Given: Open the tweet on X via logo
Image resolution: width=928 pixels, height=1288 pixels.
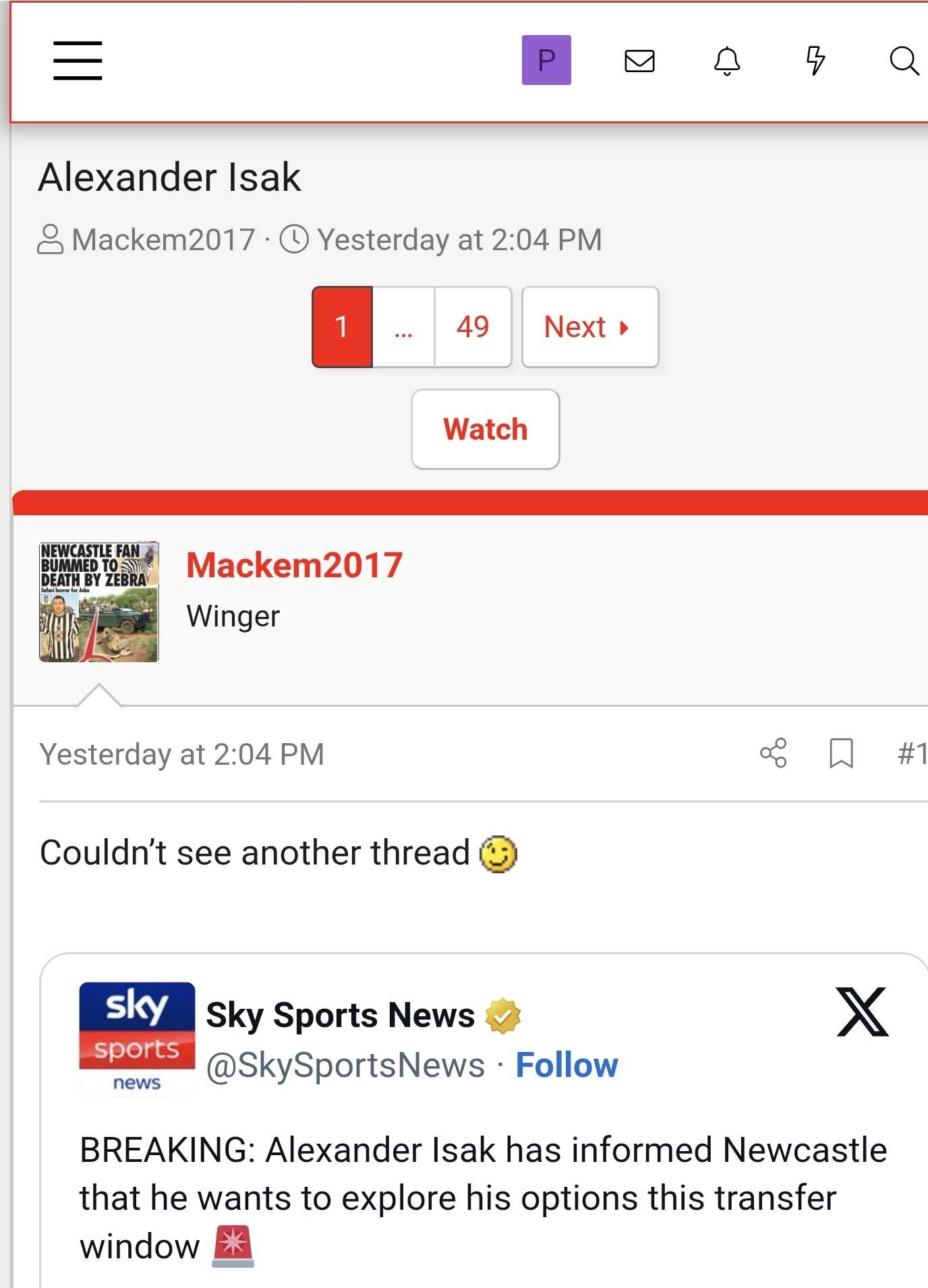Looking at the screenshot, I should pos(862,1012).
